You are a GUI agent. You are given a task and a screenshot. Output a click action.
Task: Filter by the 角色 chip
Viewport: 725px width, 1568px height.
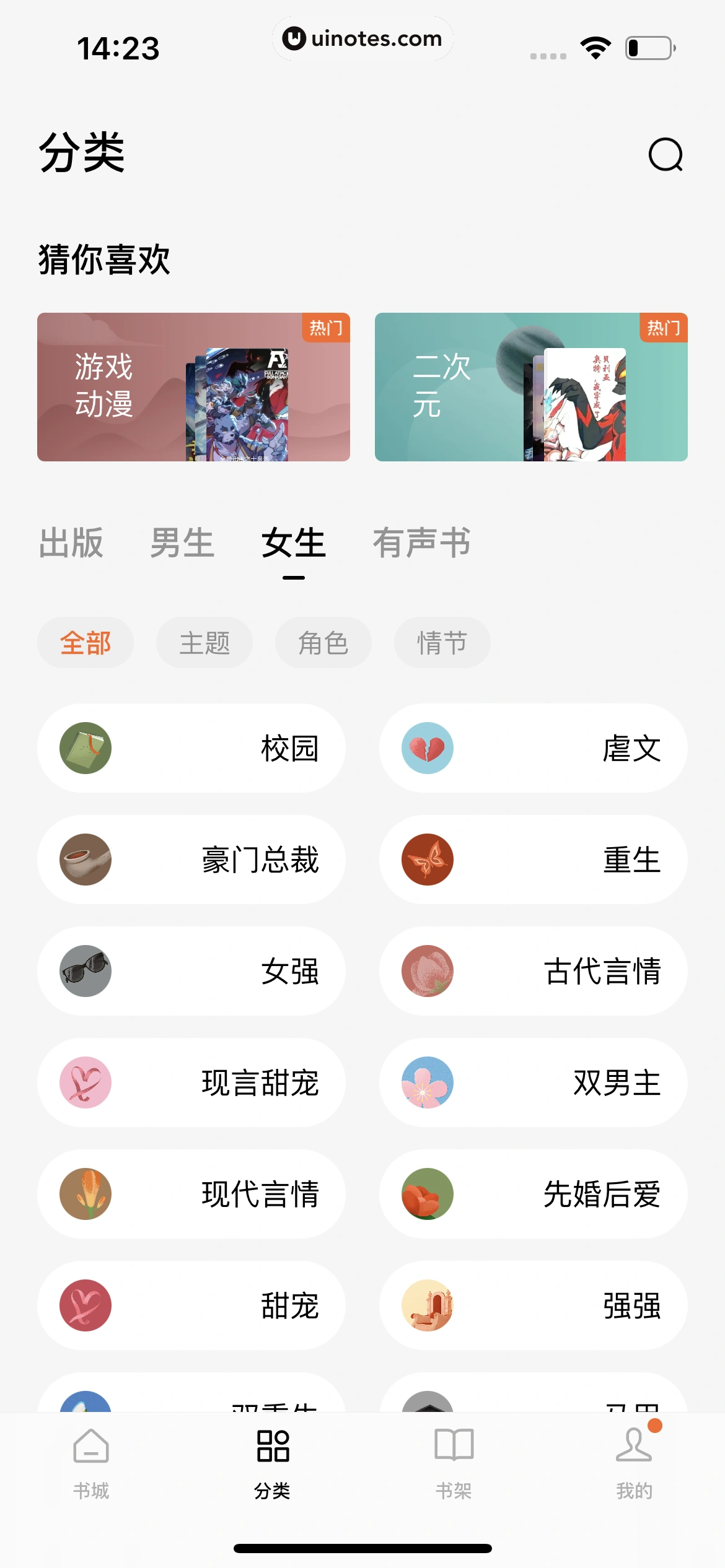(323, 643)
